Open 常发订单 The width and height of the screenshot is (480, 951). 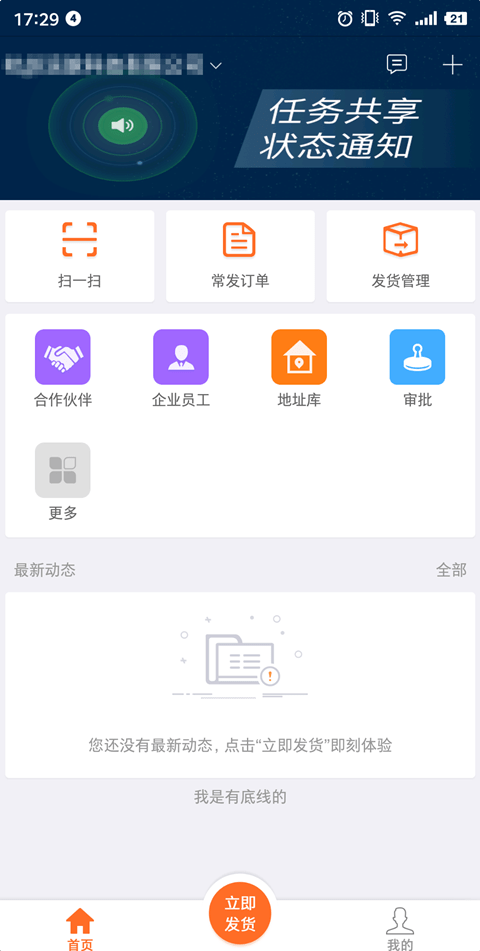(240, 256)
